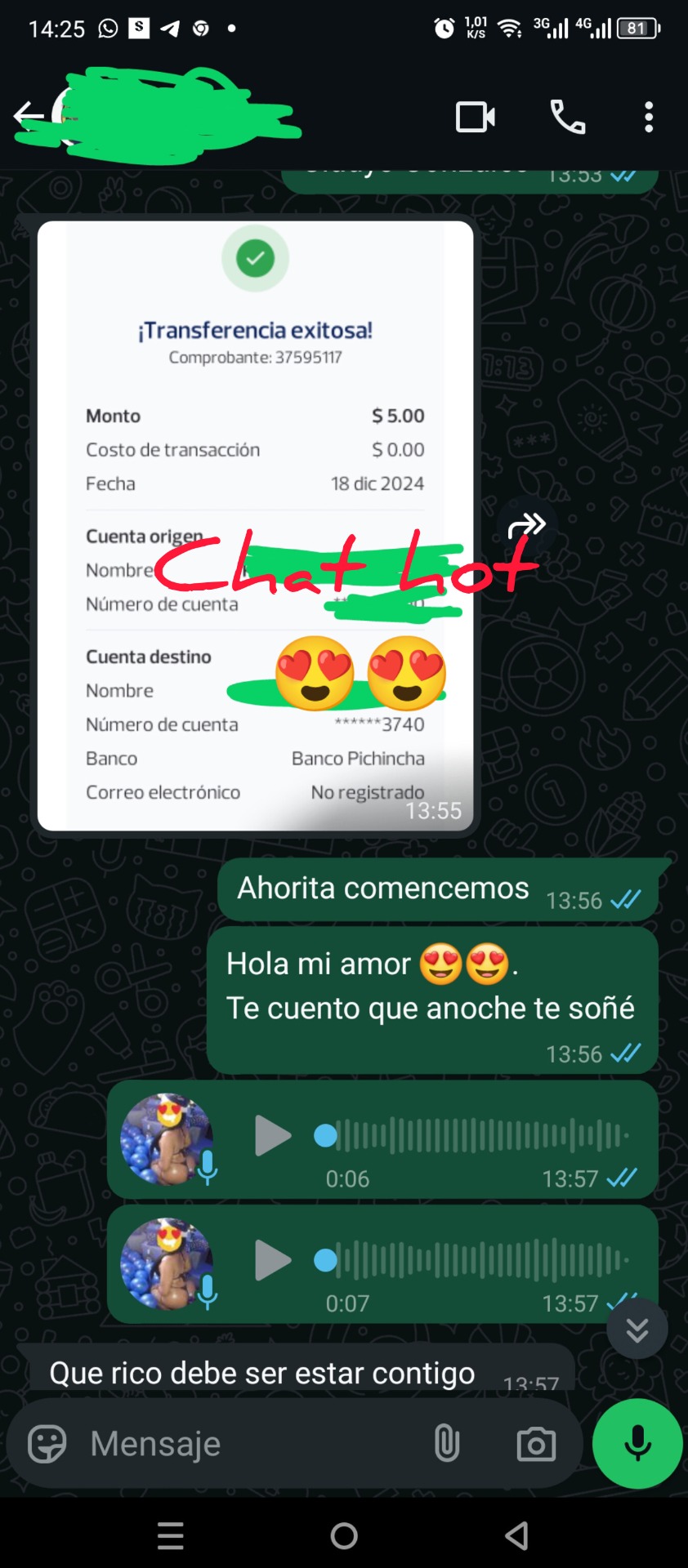The height and width of the screenshot is (1568, 688).
Task: Forward the transfer receipt image
Action: [x=527, y=525]
